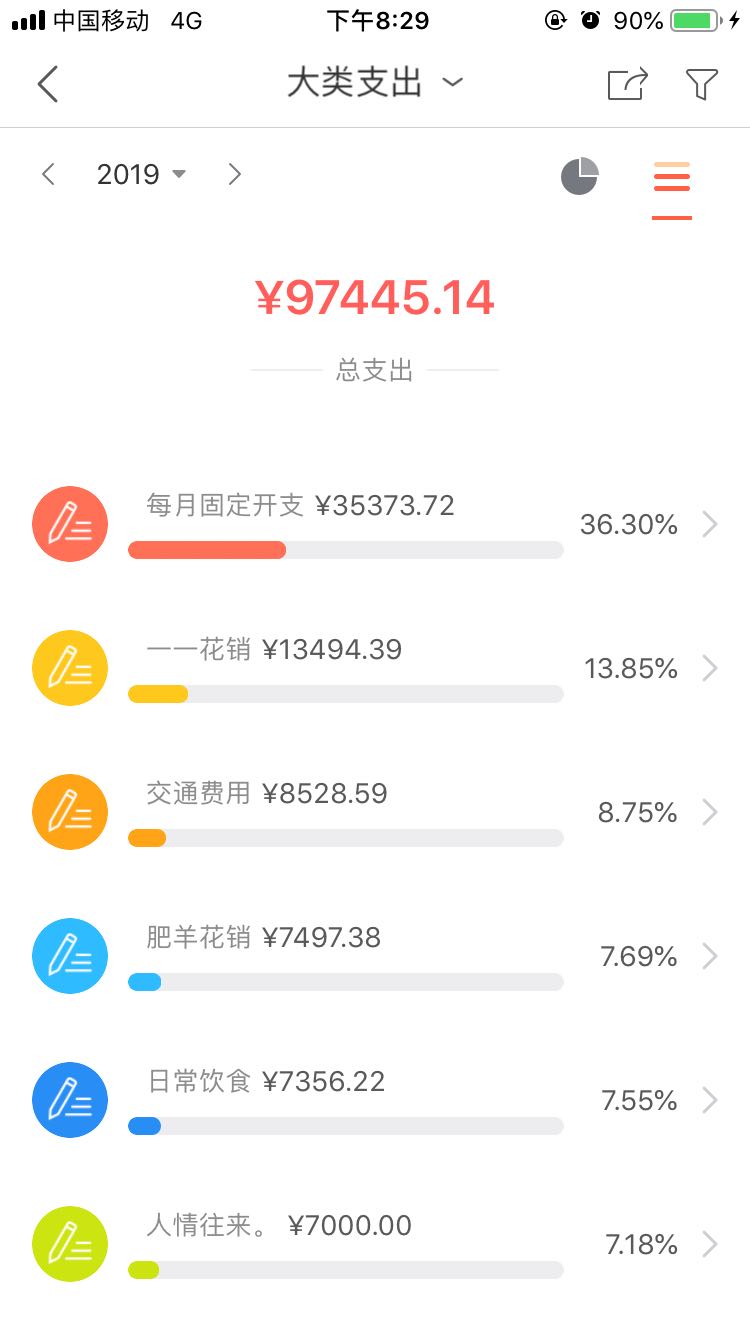This screenshot has width=750, height=1334.
Task: Go back using the top-left arrow
Action: pos(47,84)
